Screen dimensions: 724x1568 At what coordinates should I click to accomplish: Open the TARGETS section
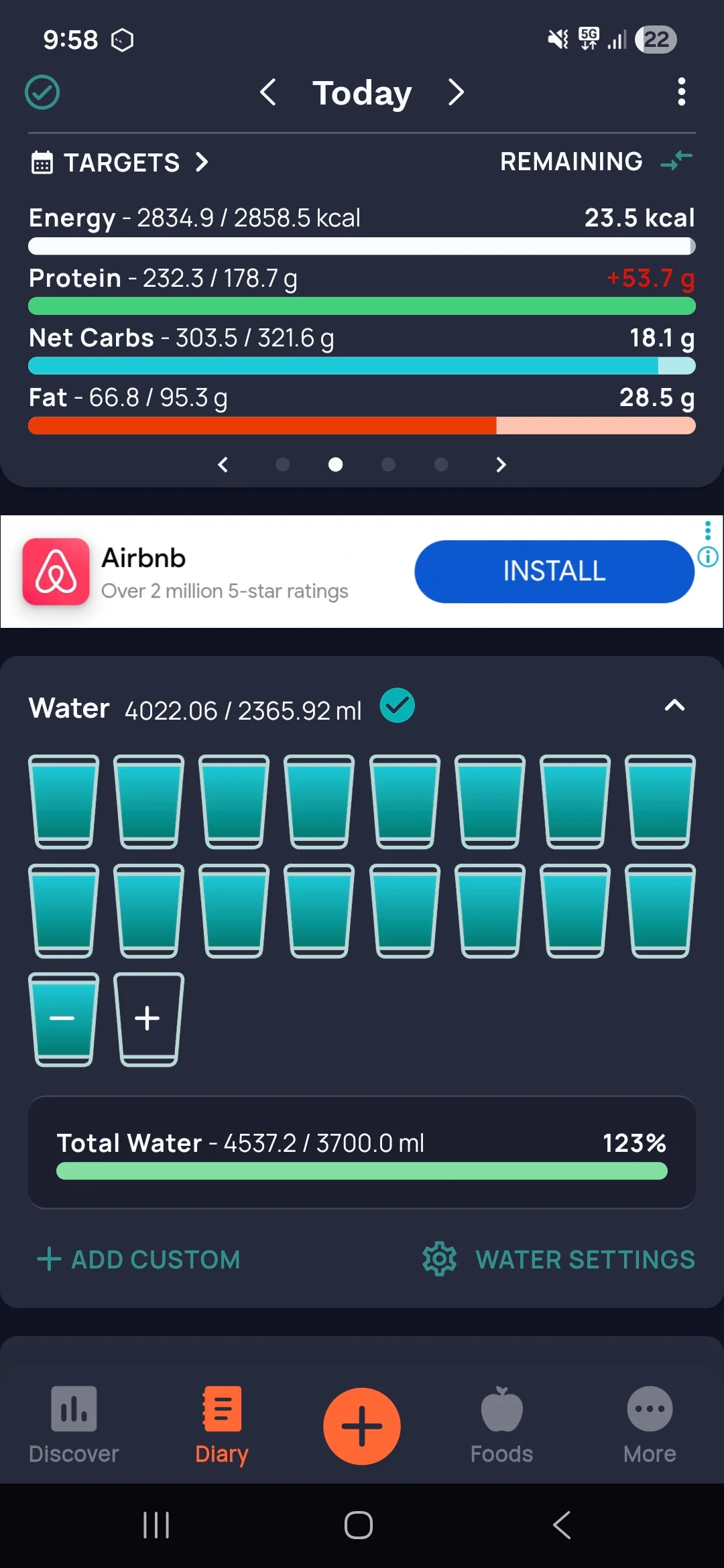[x=121, y=162]
